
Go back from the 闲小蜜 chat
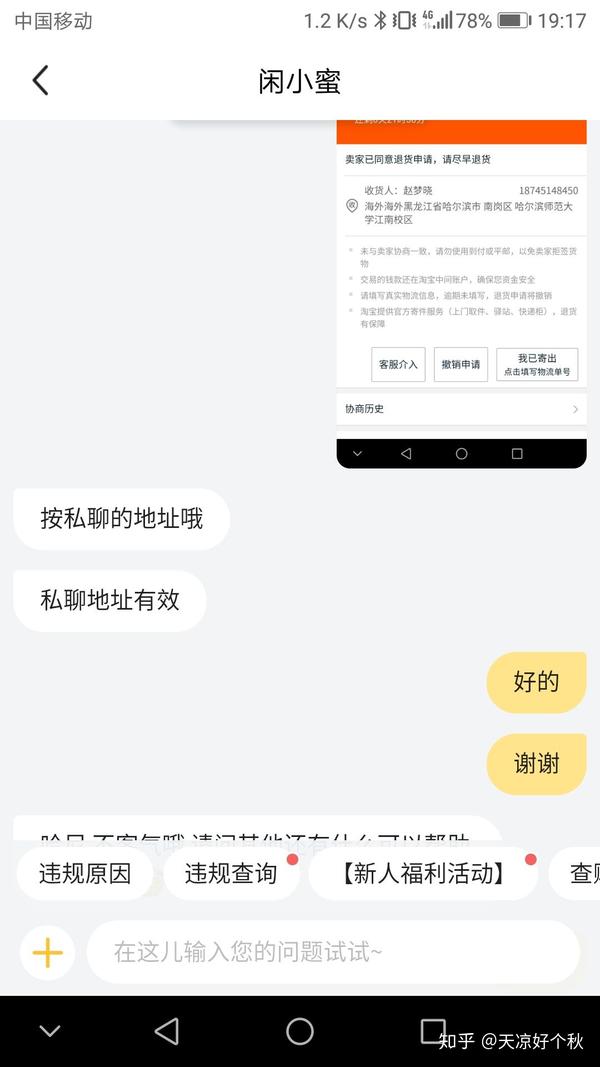[x=40, y=80]
